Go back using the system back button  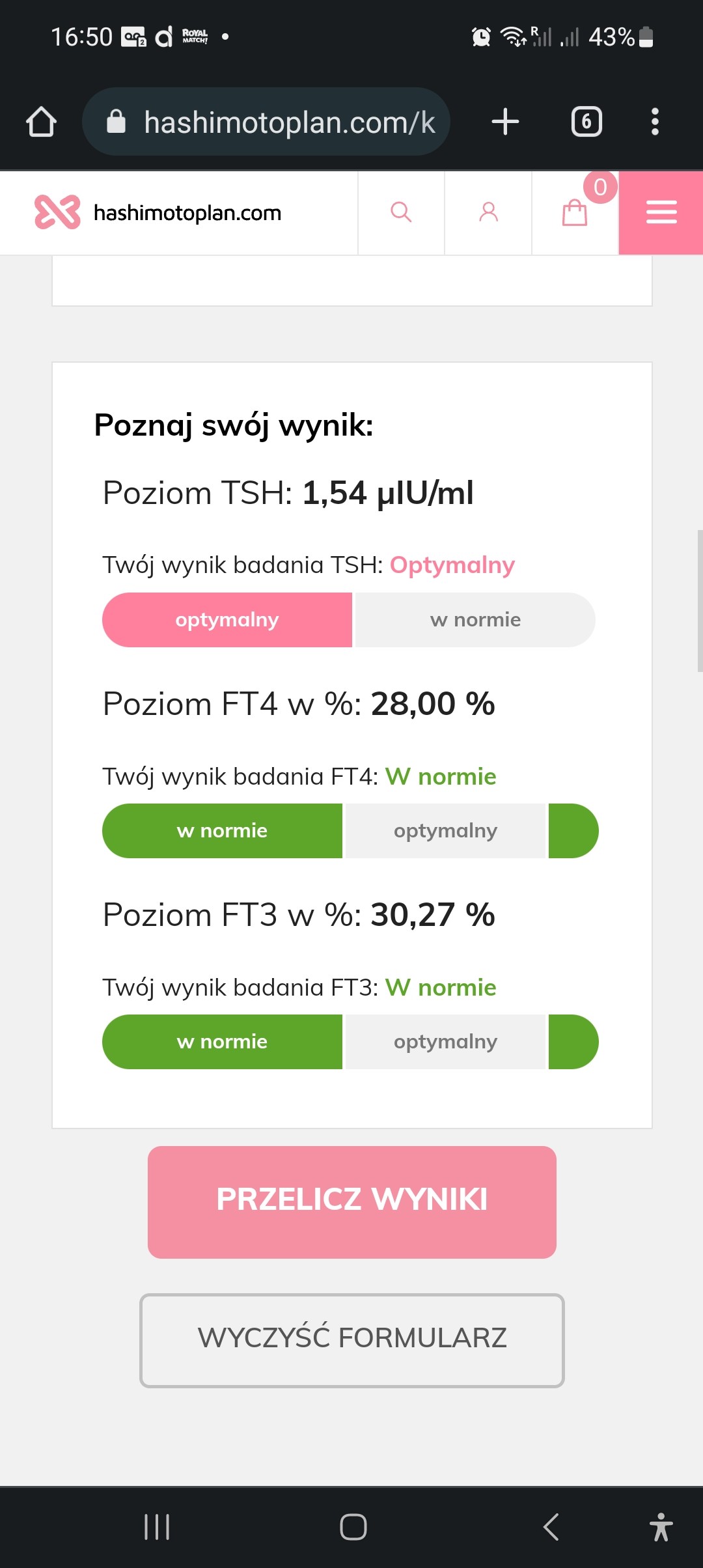(x=551, y=1526)
